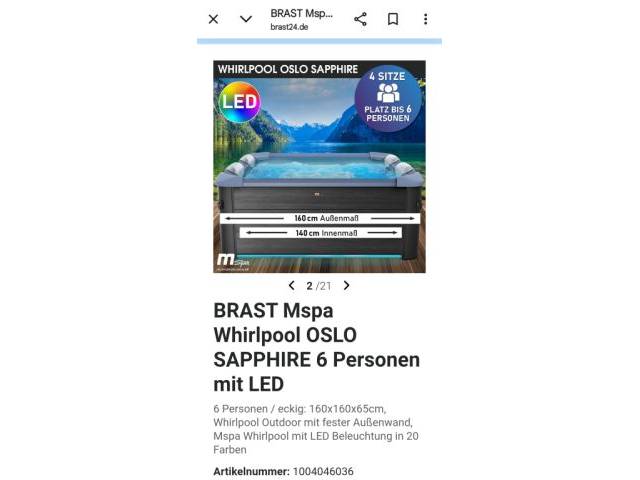The image size is (640, 480).
Task: Open the three-dot overflow menu
Action: click(425, 19)
